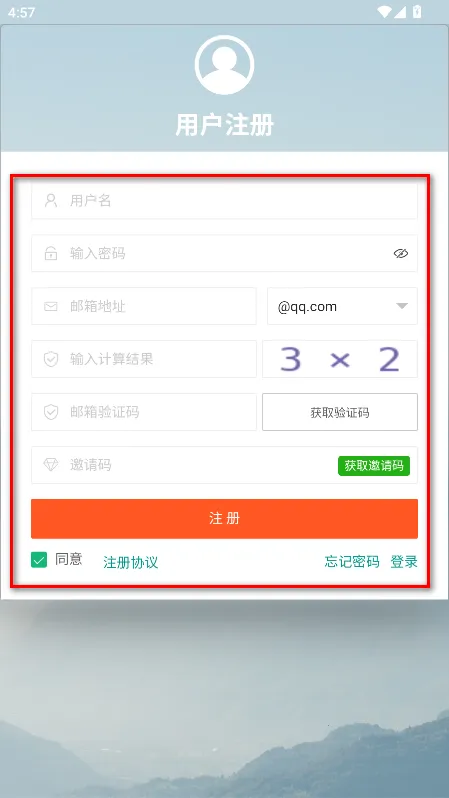Submit with the orange 注册 button
The width and height of the screenshot is (449, 798).
(224, 519)
